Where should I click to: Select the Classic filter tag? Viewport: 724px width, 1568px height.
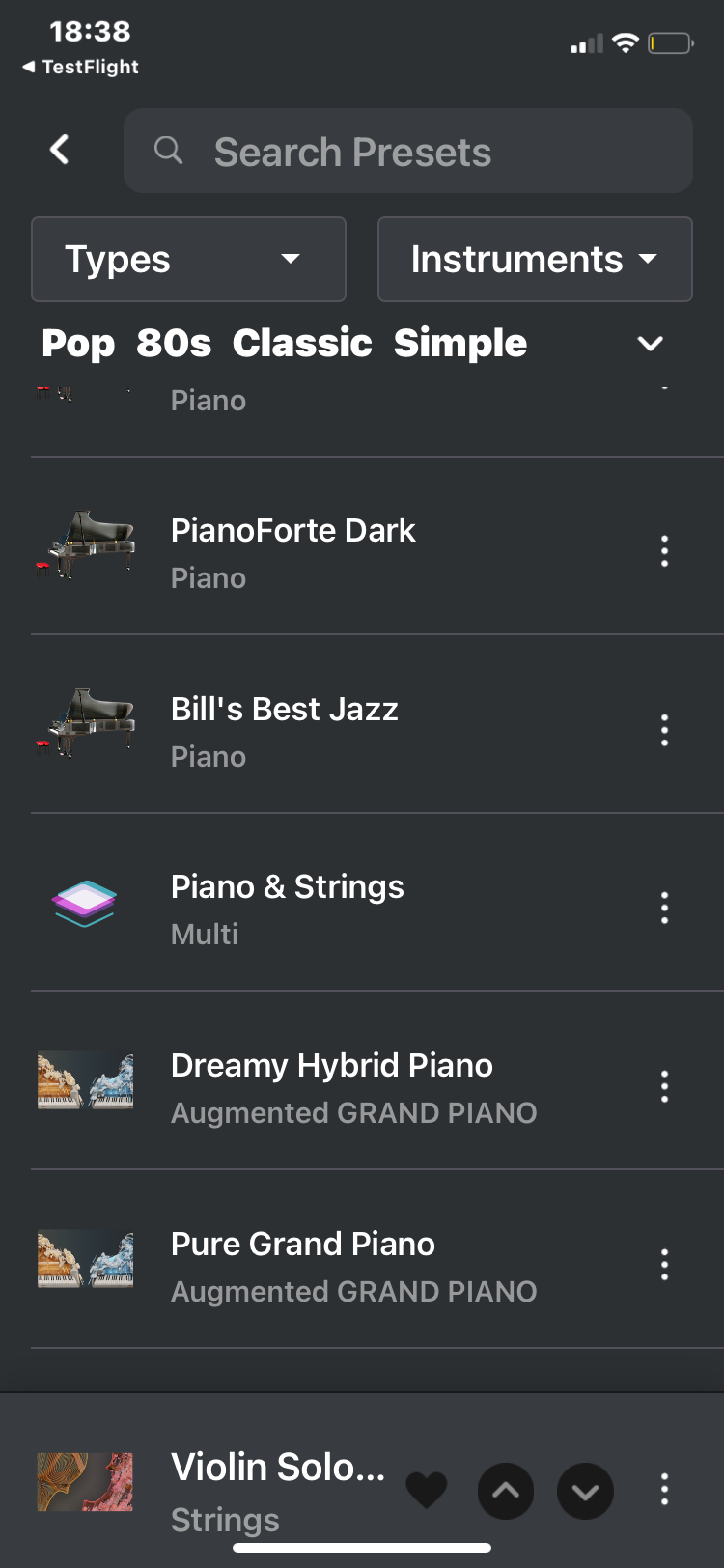(302, 343)
